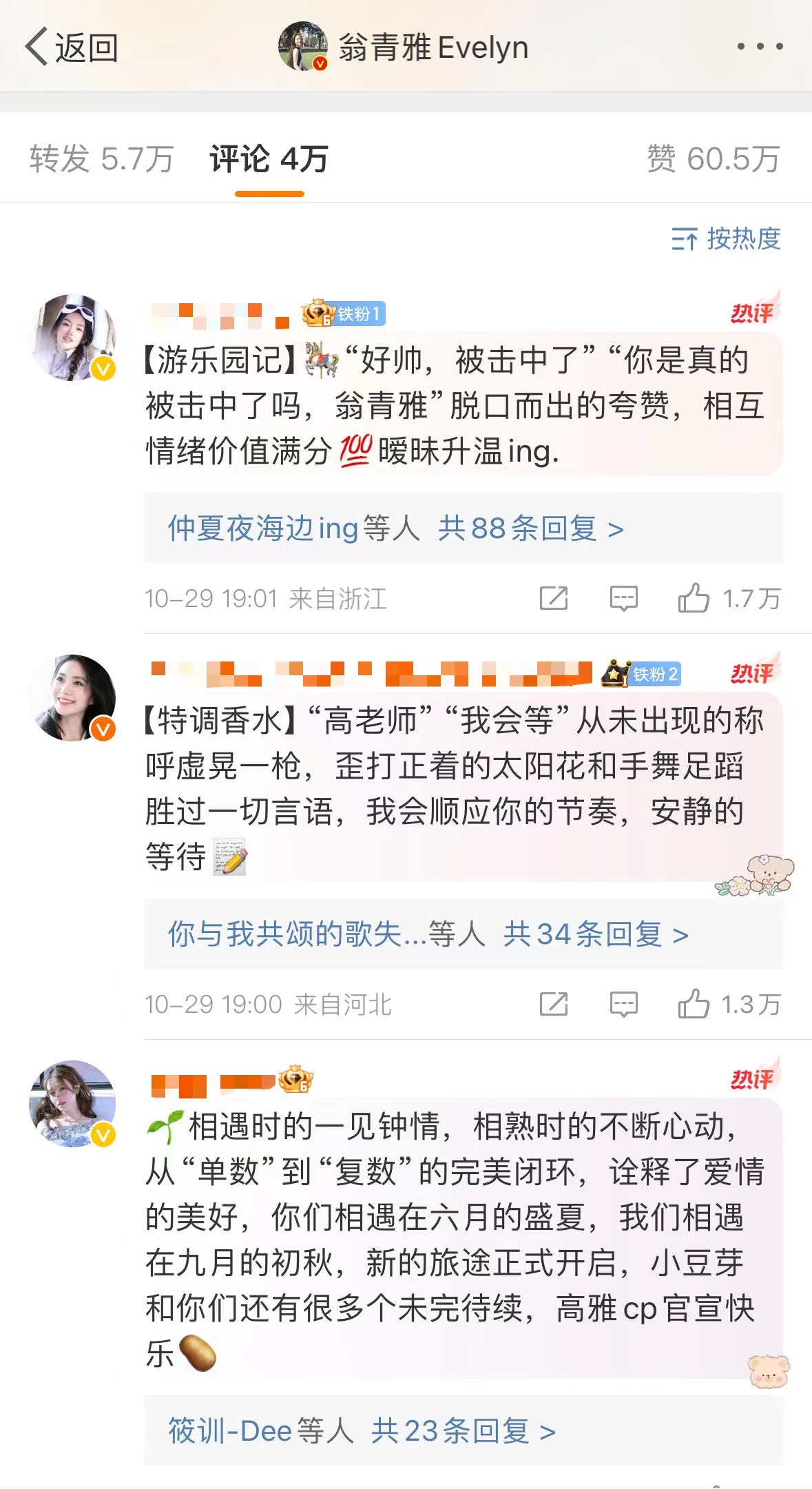812x1489 pixels.
Task: Expand 共34条回复 replies
Action: click(x=595, y=934)
